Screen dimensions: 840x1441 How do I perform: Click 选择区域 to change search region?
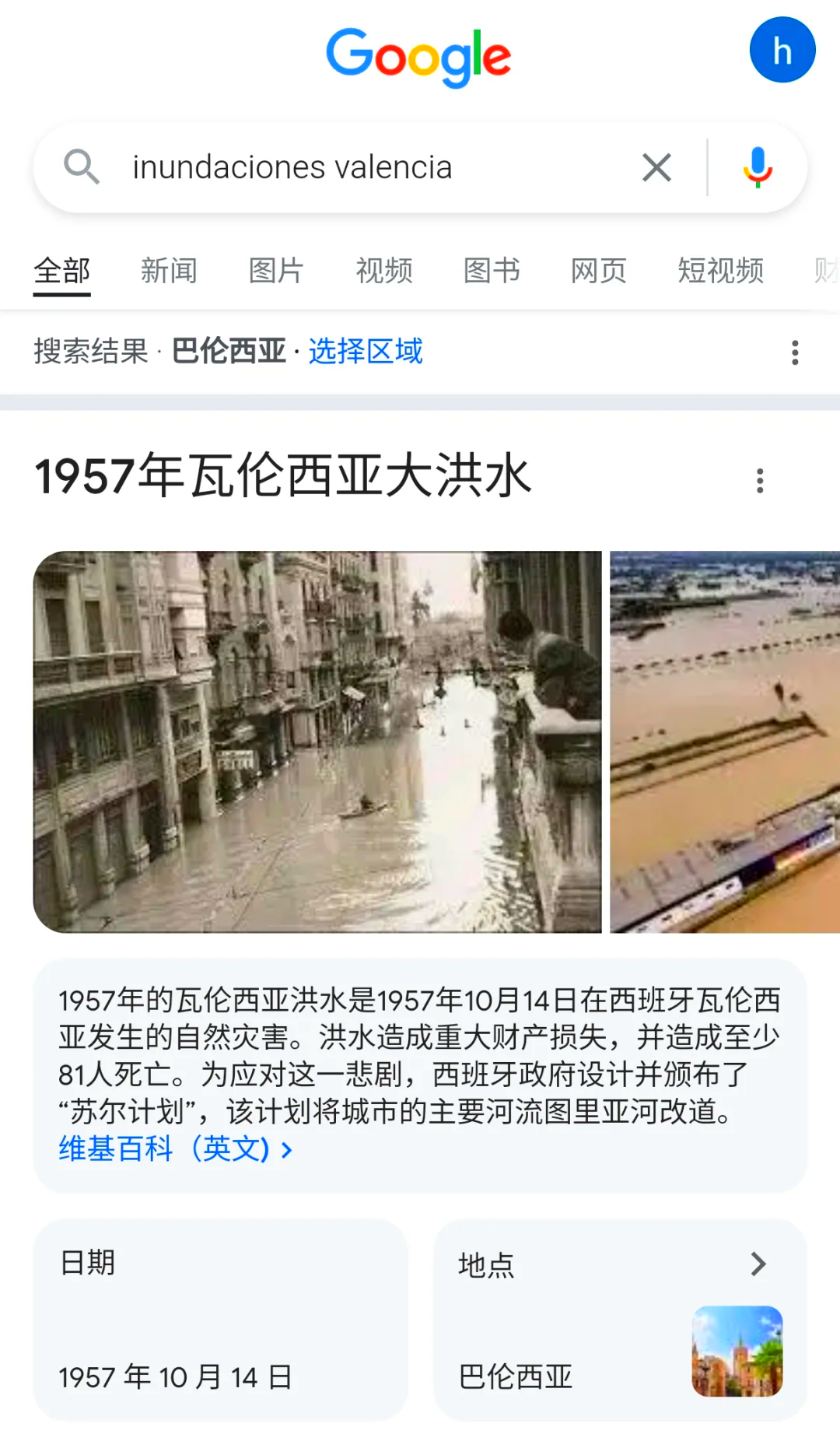365,352
